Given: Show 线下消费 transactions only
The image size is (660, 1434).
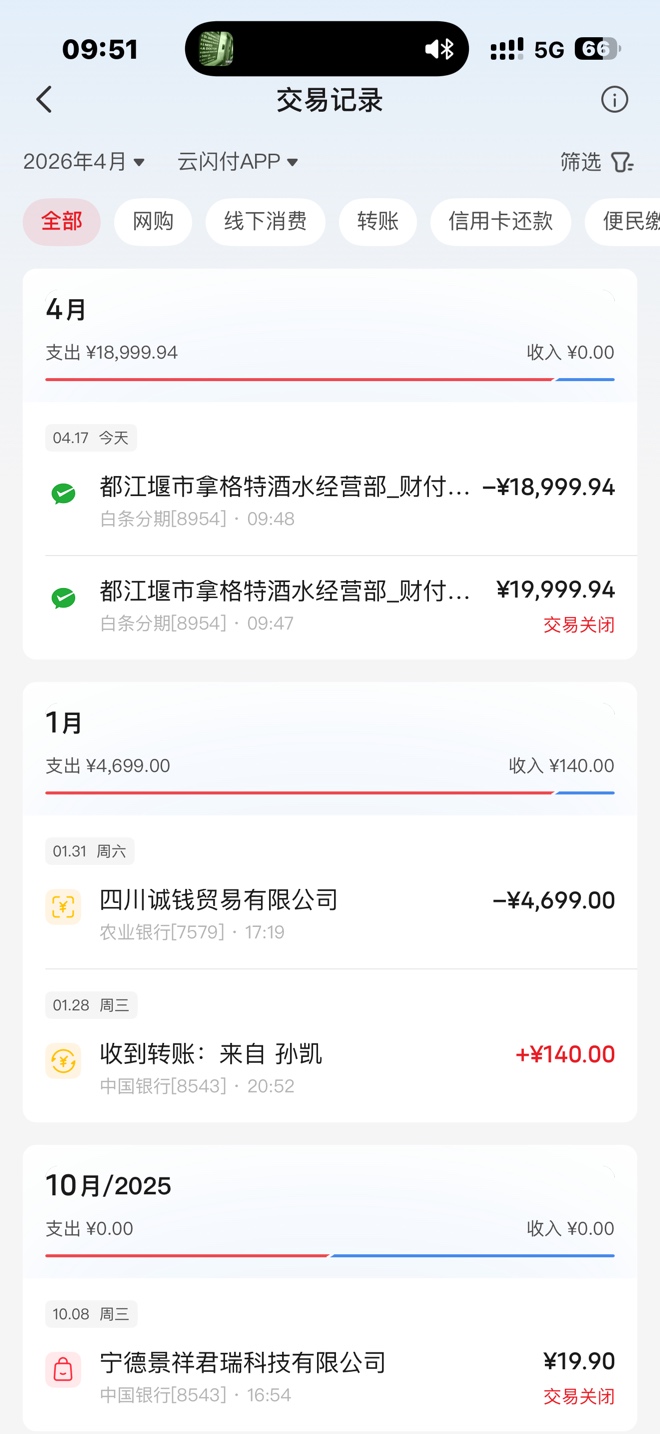Looking at the screenshot, I should tap(265, 221).
